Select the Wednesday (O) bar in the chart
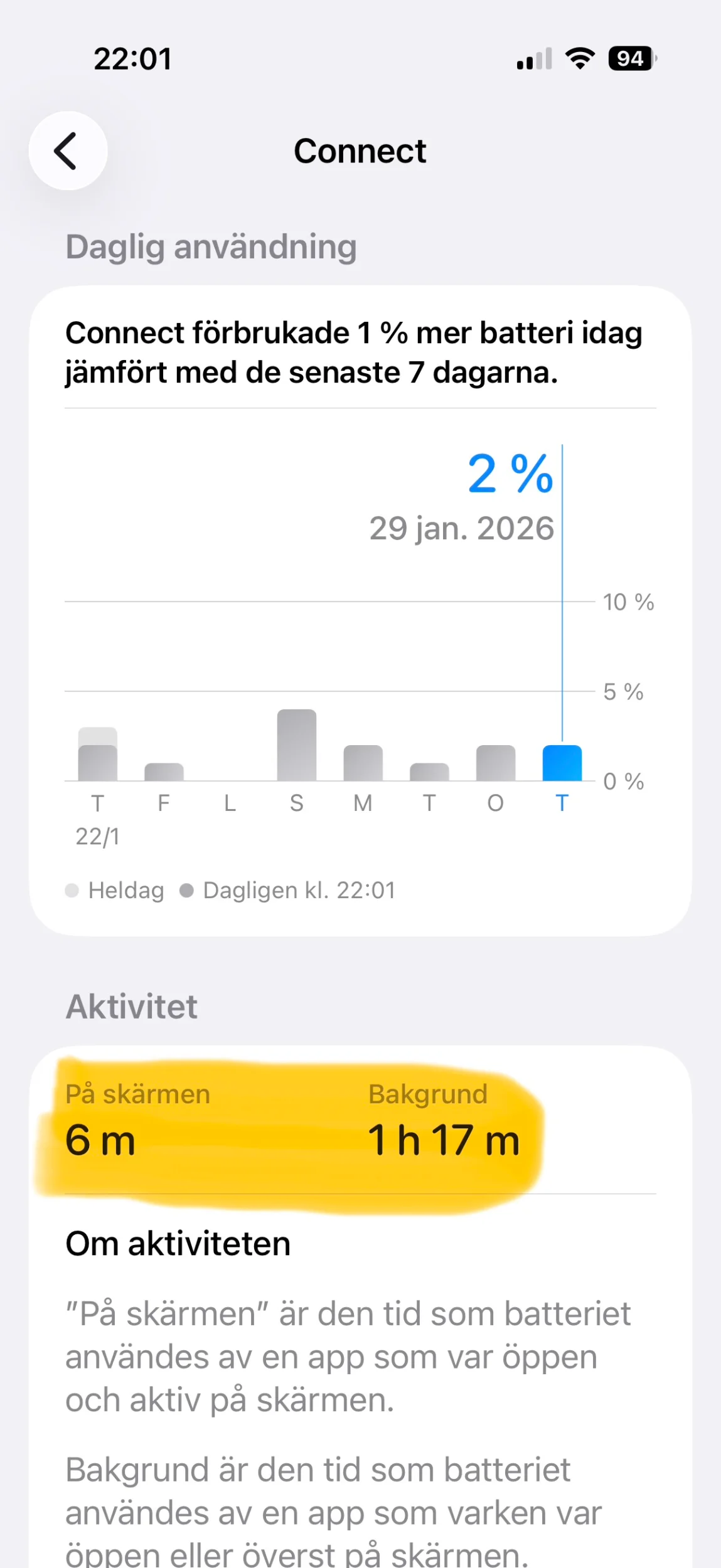The image size is (721, 1568). click(496, 763)
